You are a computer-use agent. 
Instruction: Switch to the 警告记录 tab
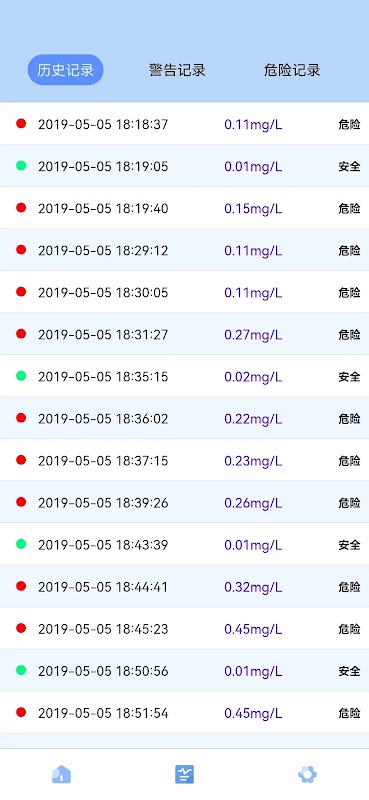(177, 70)
